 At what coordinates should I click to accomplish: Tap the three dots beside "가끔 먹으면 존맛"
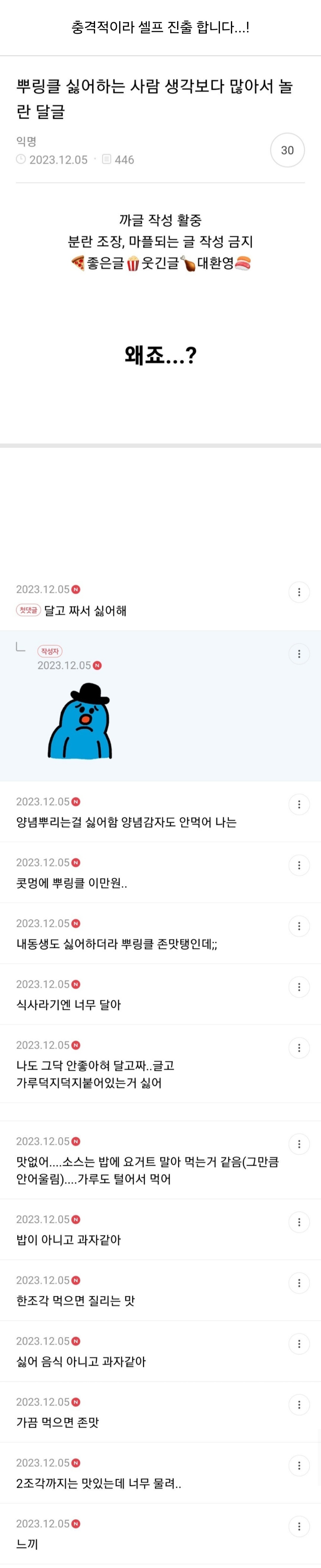[298, 1404]
